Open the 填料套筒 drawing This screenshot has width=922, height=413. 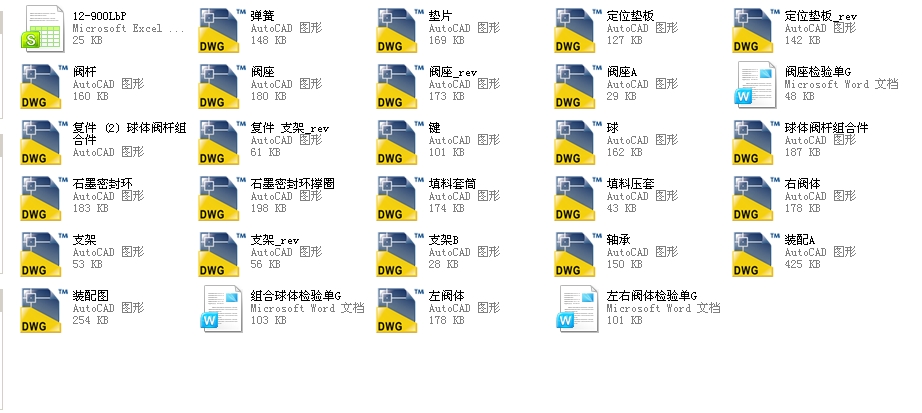pos(398,197)
